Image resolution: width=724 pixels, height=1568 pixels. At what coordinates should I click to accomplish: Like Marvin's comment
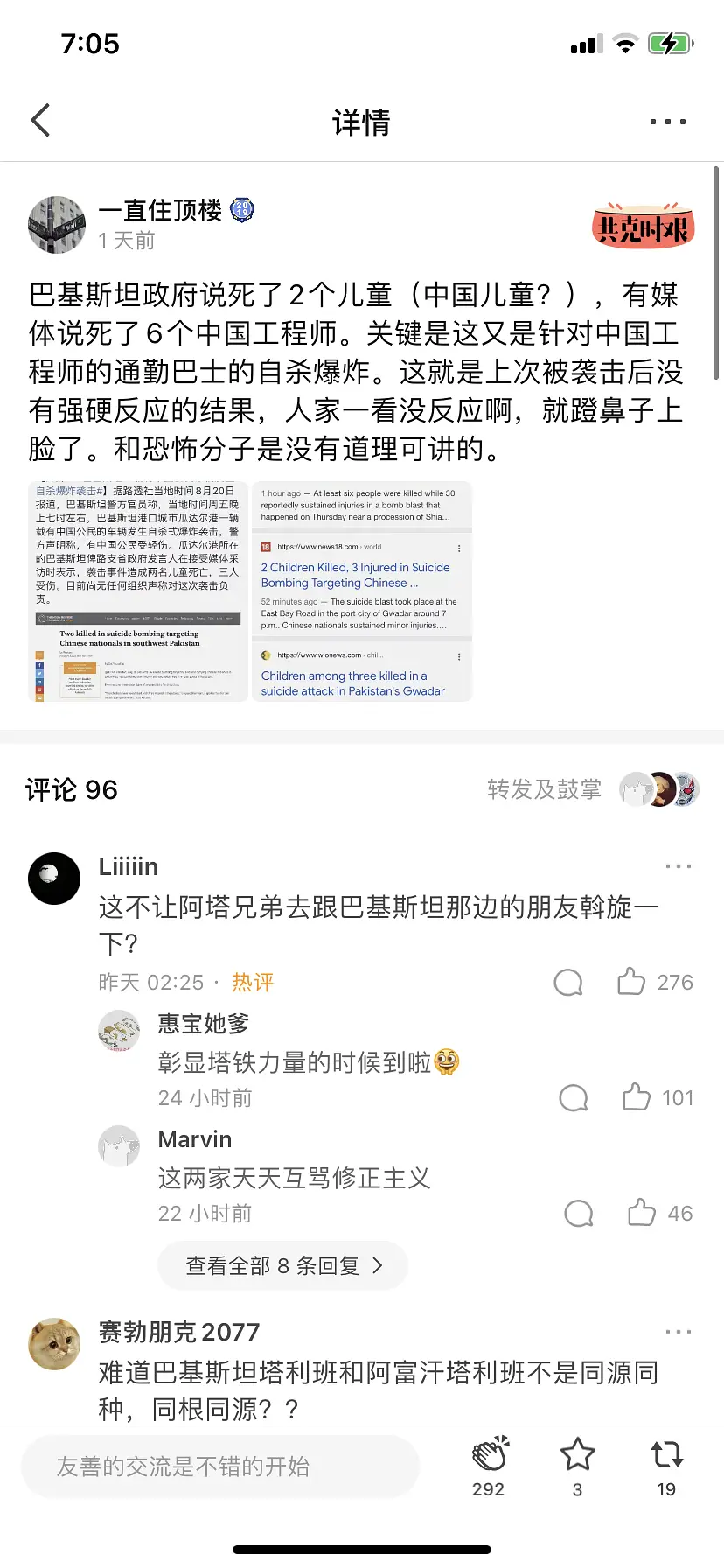pos(642,1213)
